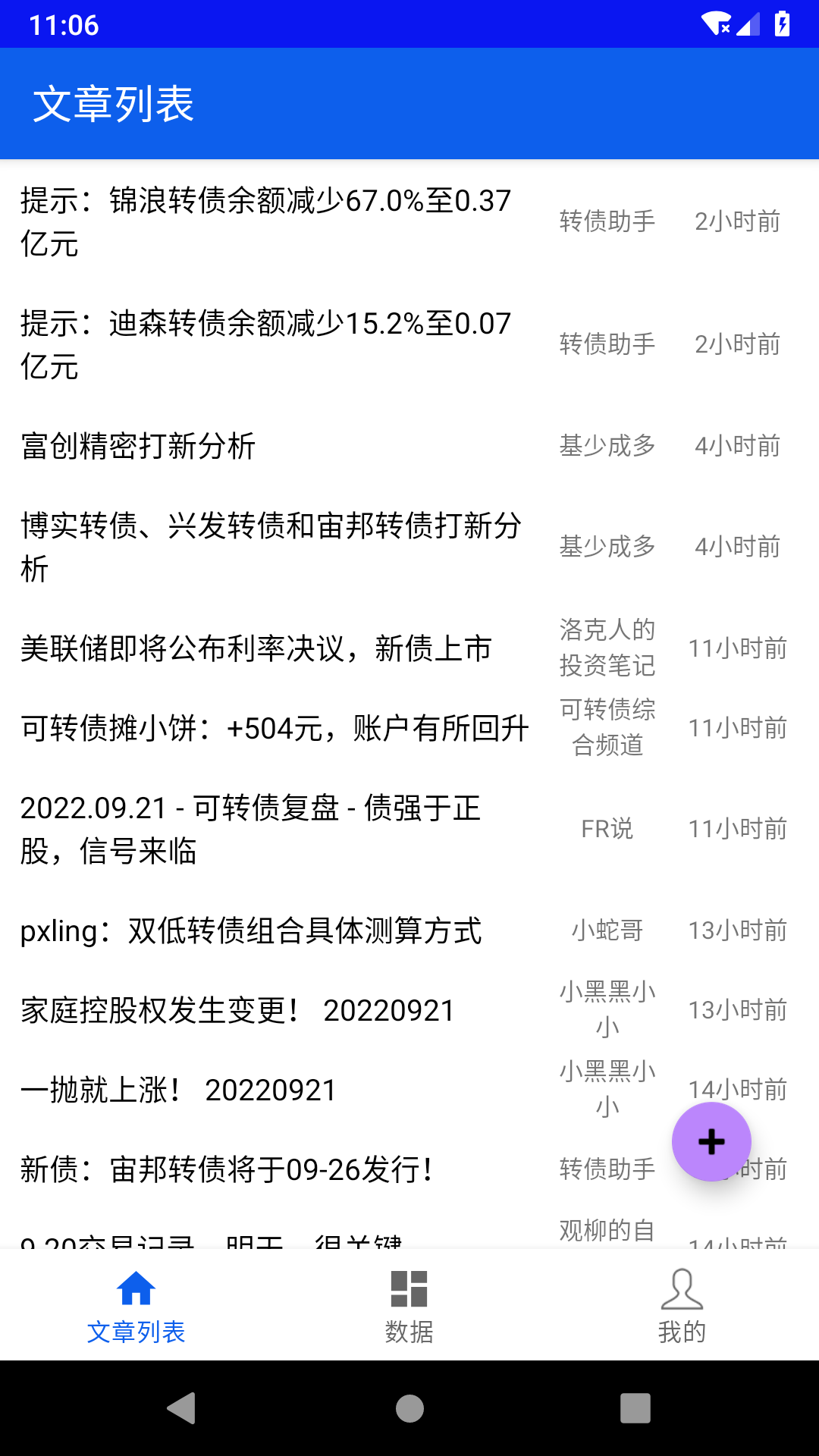View 家庭控股权发生变更! 20220921
This screenshot has height=1456, width=819.
pyautogui.click(x=237, y=1010)
